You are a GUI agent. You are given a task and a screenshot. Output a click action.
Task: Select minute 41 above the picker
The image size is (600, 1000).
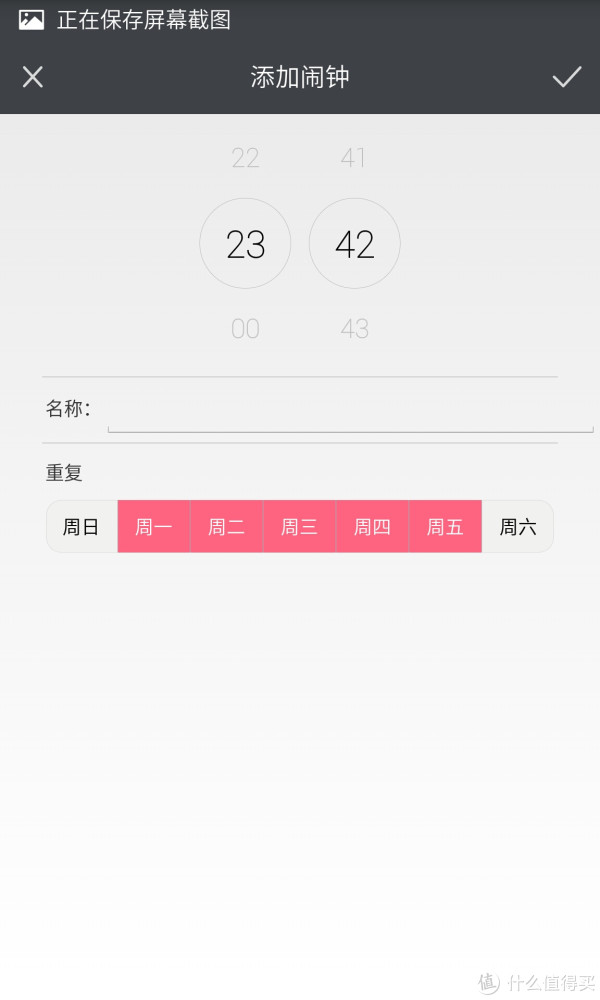click(353, 158)
